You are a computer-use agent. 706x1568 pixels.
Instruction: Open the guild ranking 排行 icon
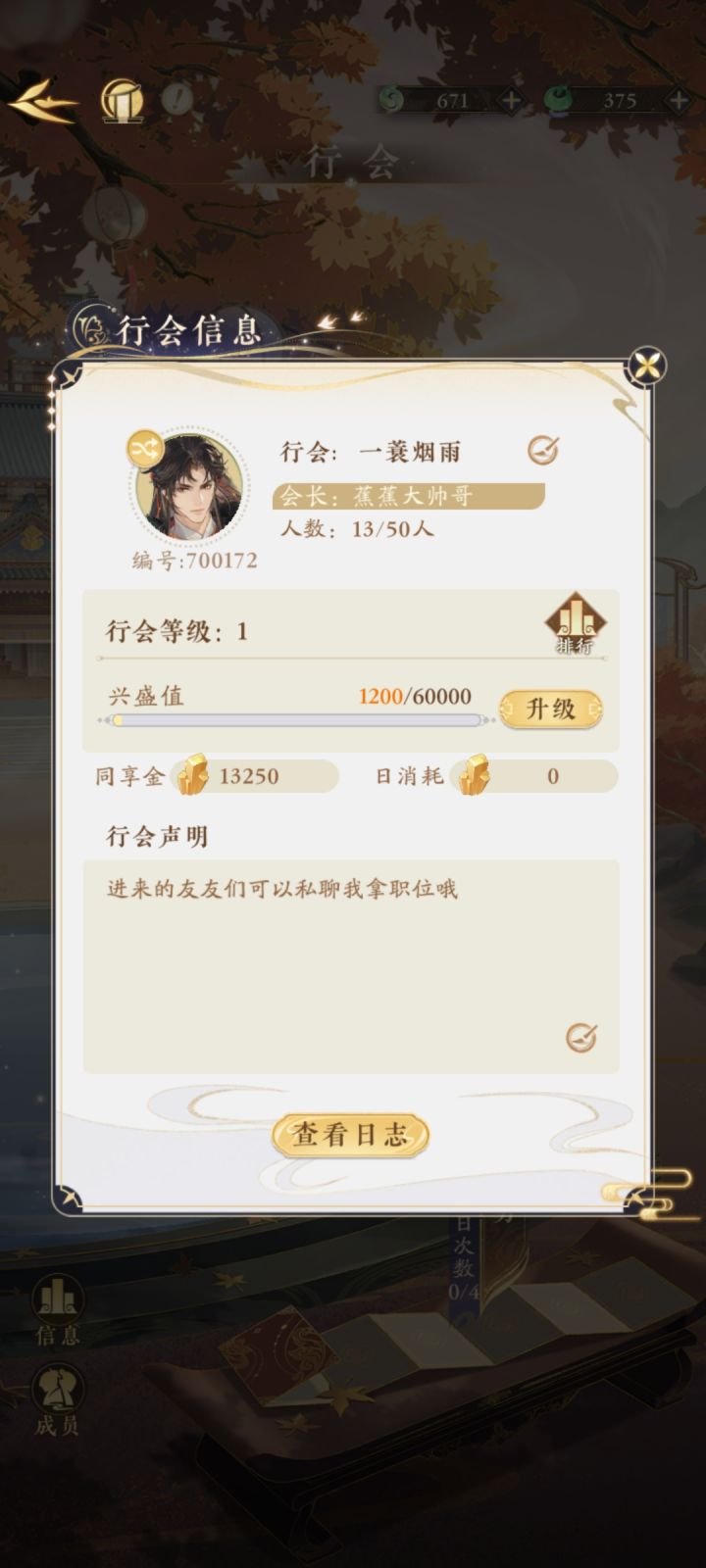coord(577,623)
